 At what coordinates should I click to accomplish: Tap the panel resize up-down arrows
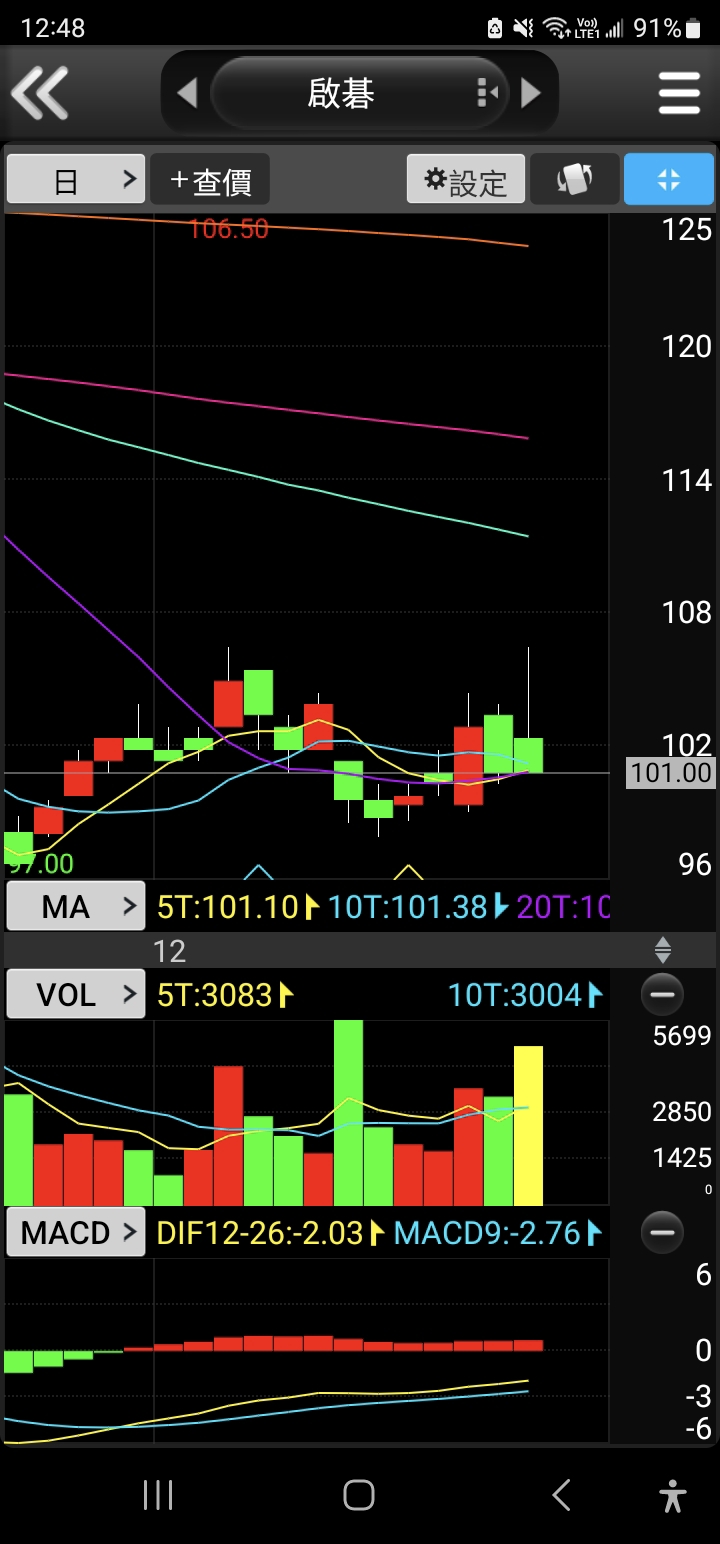pyautogui.click(x=662, y=950)
